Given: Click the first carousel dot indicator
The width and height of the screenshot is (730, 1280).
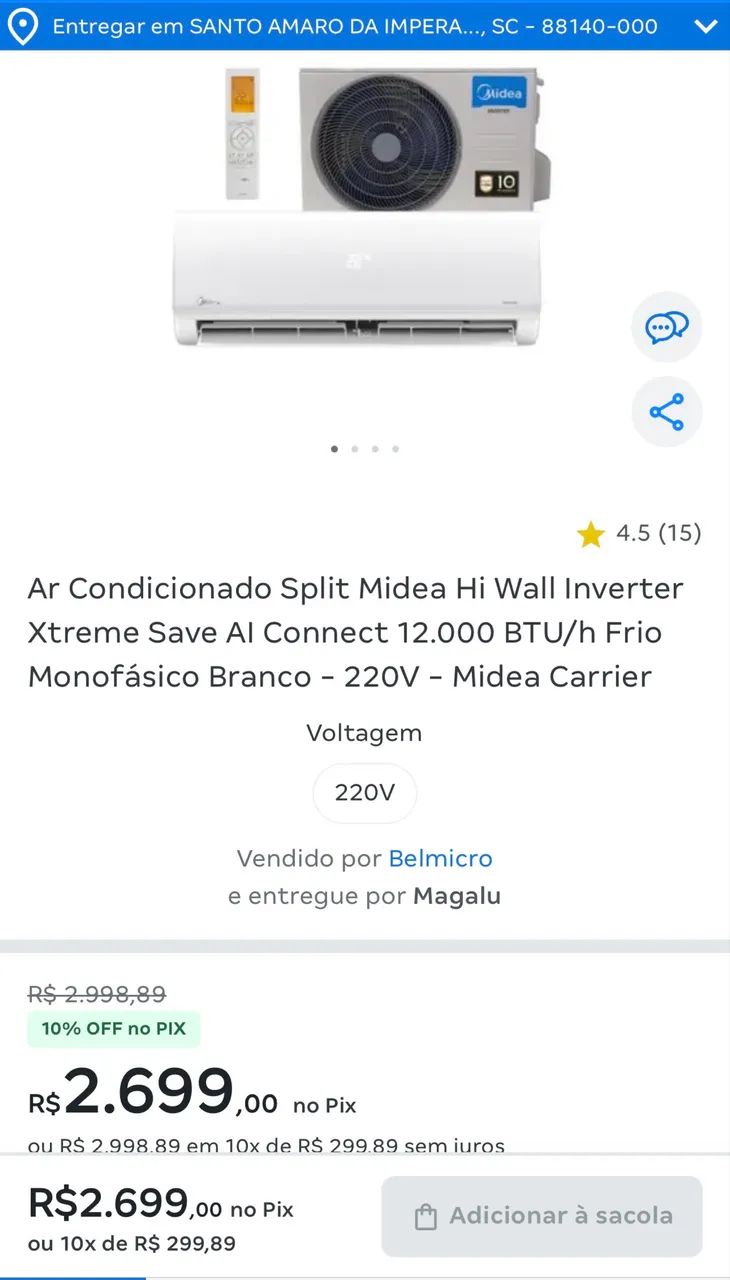Looking at the screenshot, I should coord(335,449).
